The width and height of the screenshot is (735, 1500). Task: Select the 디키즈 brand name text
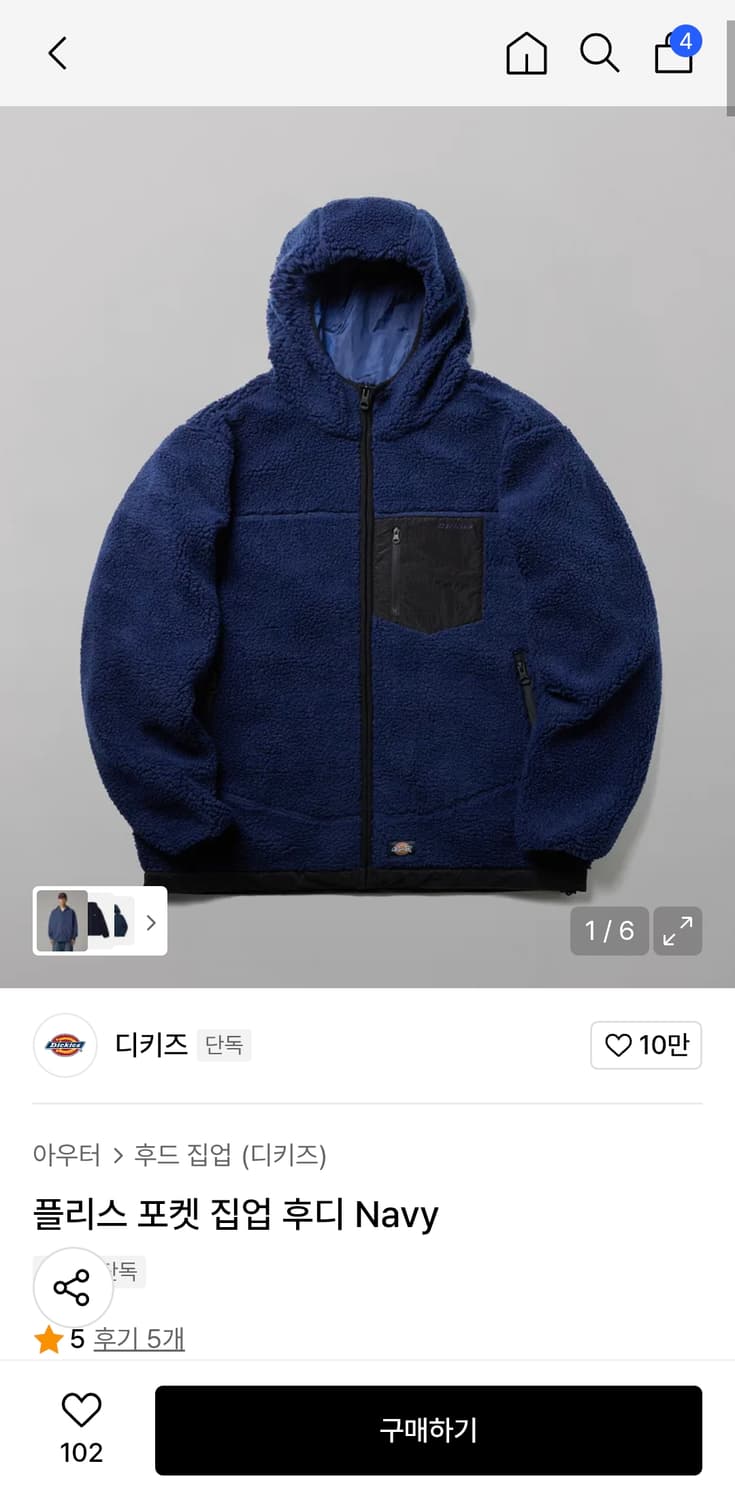click(x=151, y=1045)
